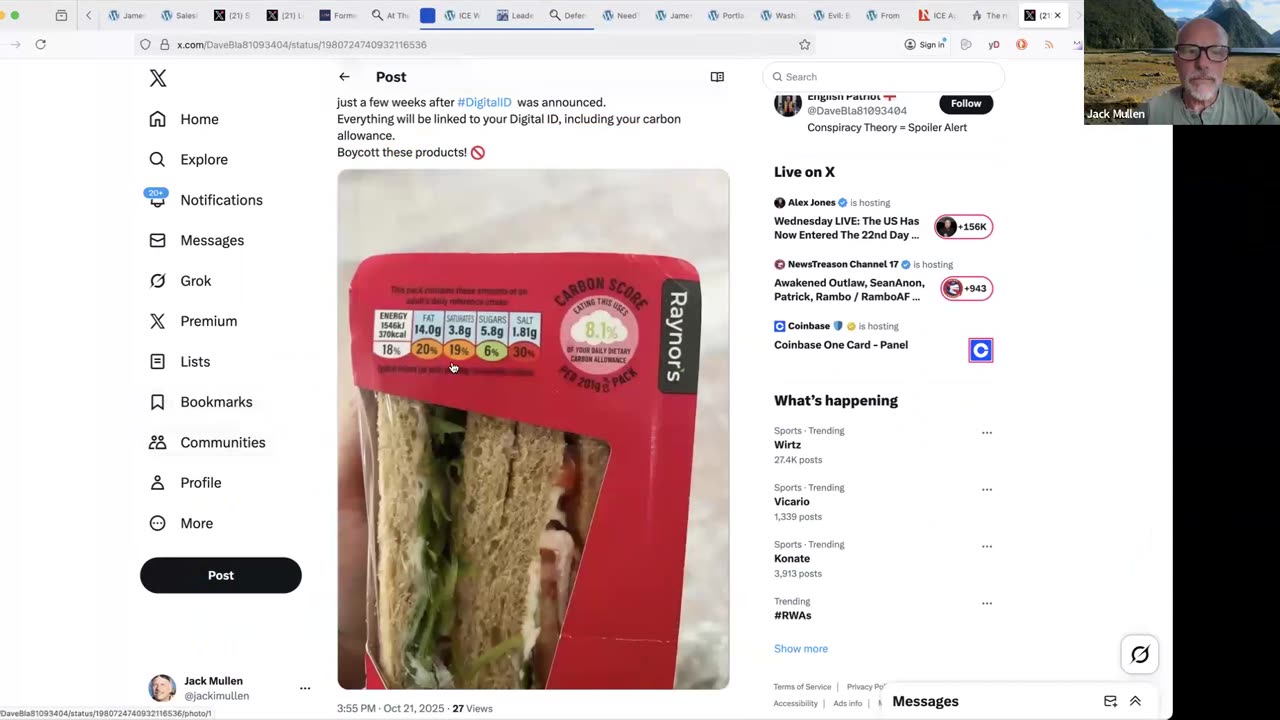Open the #DigitalID hashtag link
This screenshot has height=720, width=1280.
pos(484,102)
